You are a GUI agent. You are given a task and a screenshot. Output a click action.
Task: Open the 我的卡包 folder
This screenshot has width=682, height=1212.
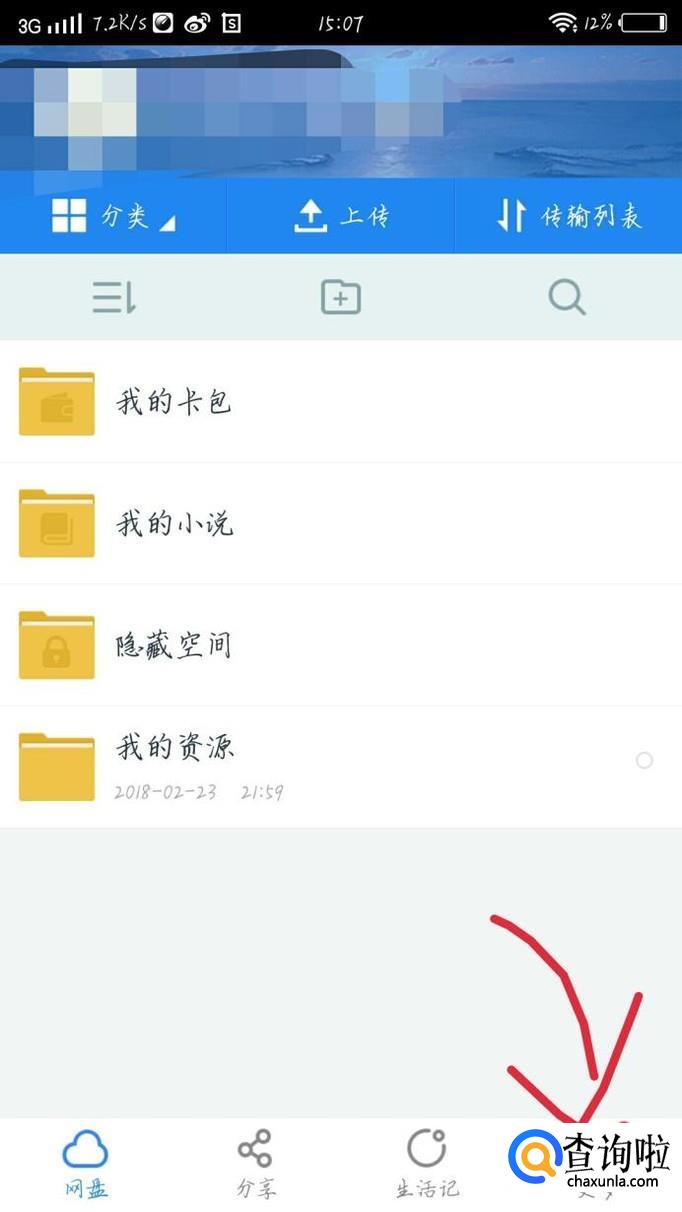click(x=175, y=402)
